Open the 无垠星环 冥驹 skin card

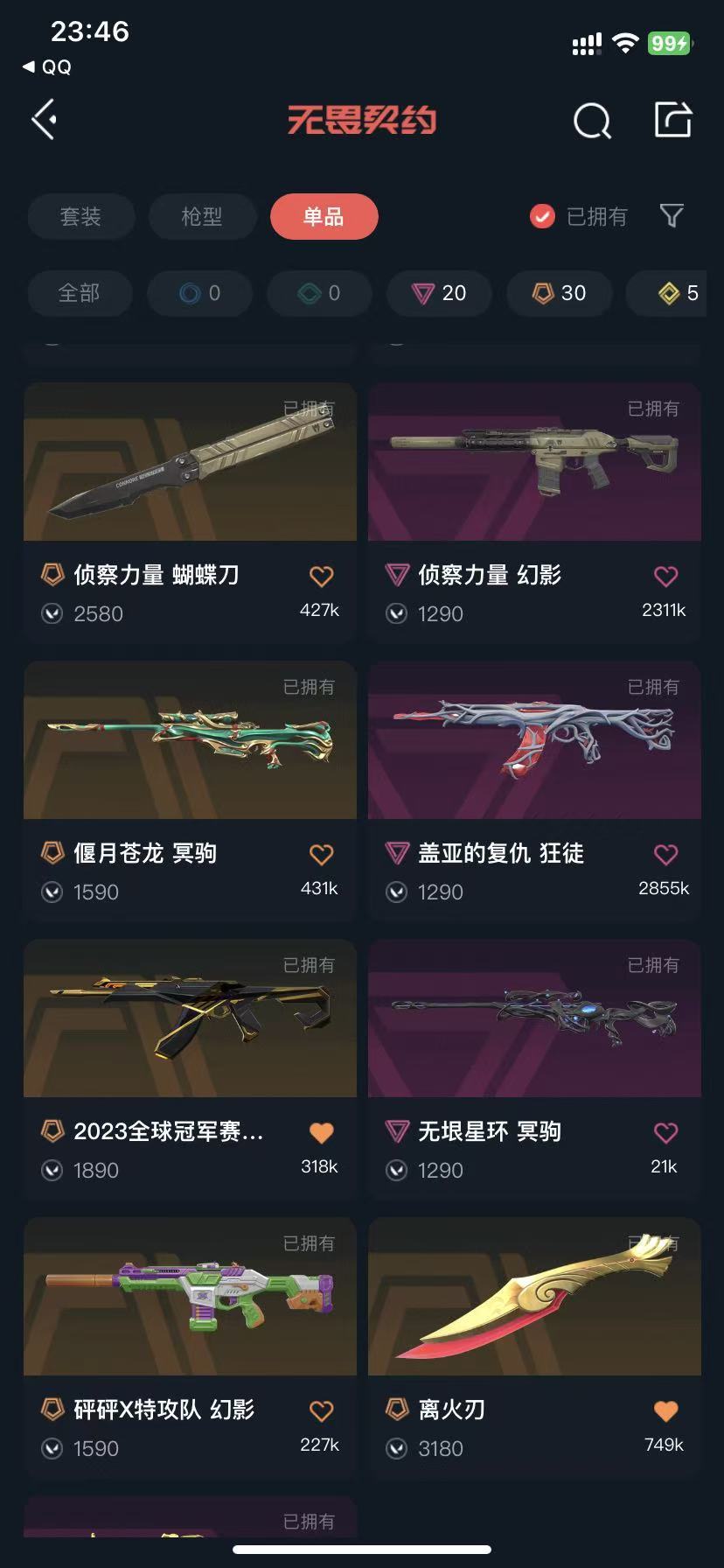pyautogui.click(x=534, y=1068)
